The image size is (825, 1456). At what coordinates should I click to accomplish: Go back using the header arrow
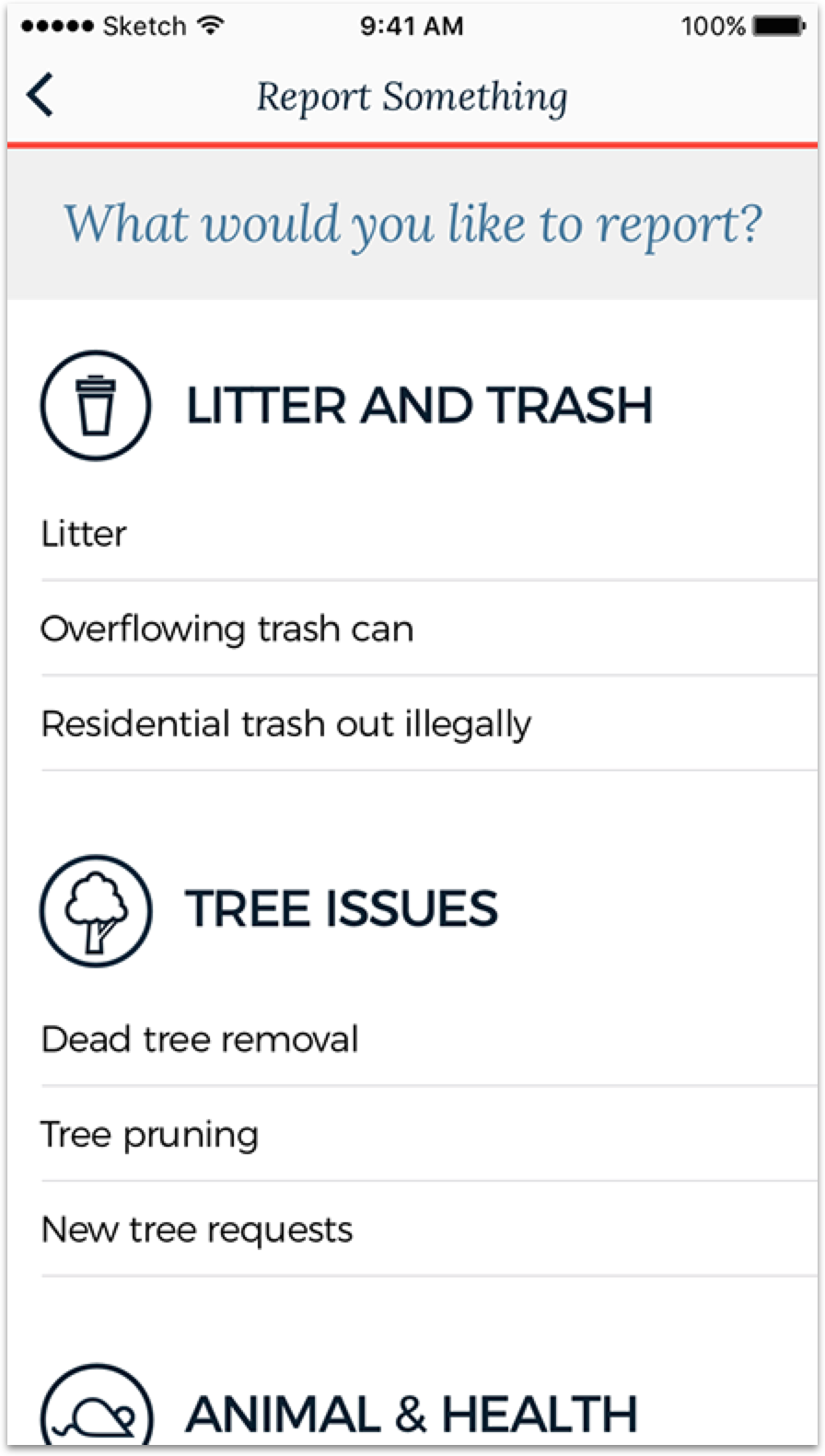pos(41,96)
